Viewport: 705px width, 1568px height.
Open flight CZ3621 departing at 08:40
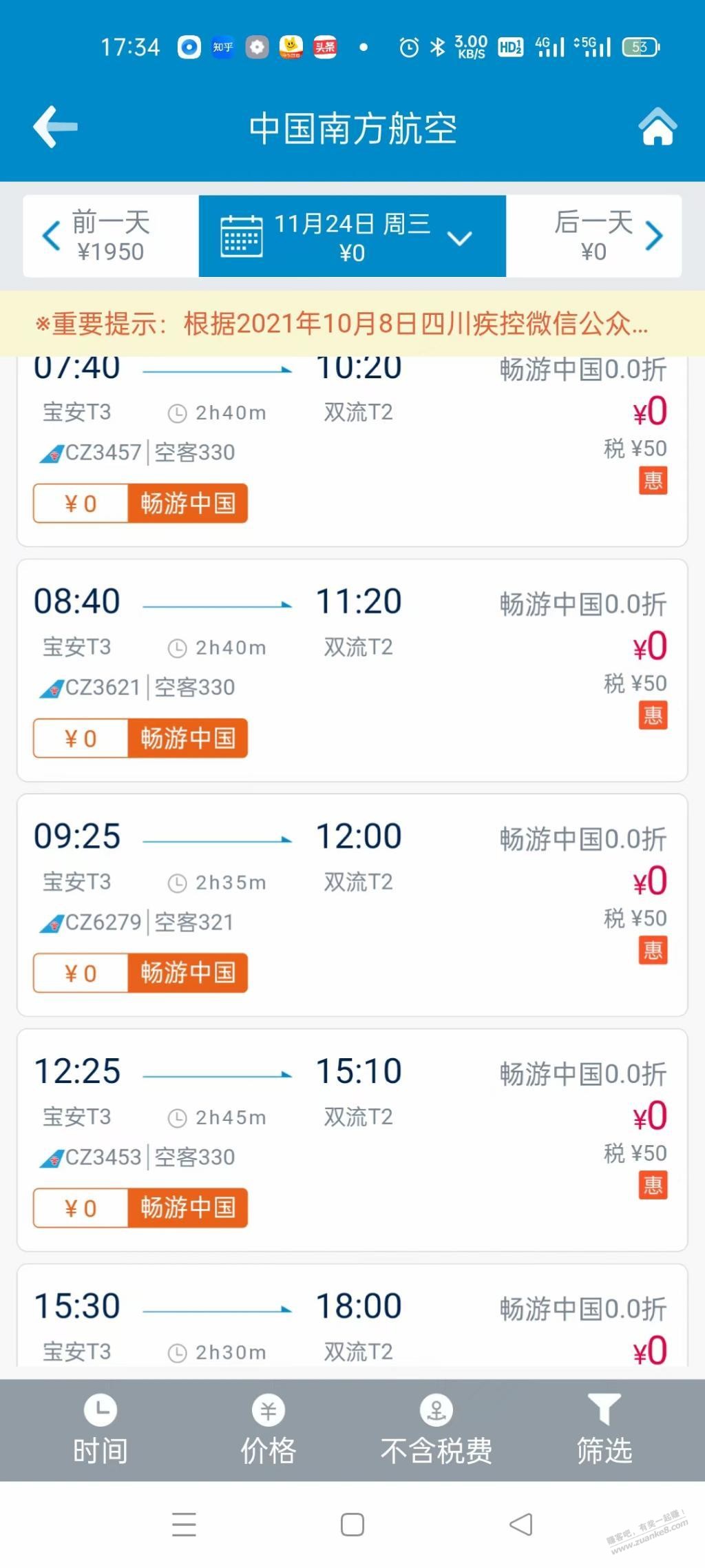352,670
